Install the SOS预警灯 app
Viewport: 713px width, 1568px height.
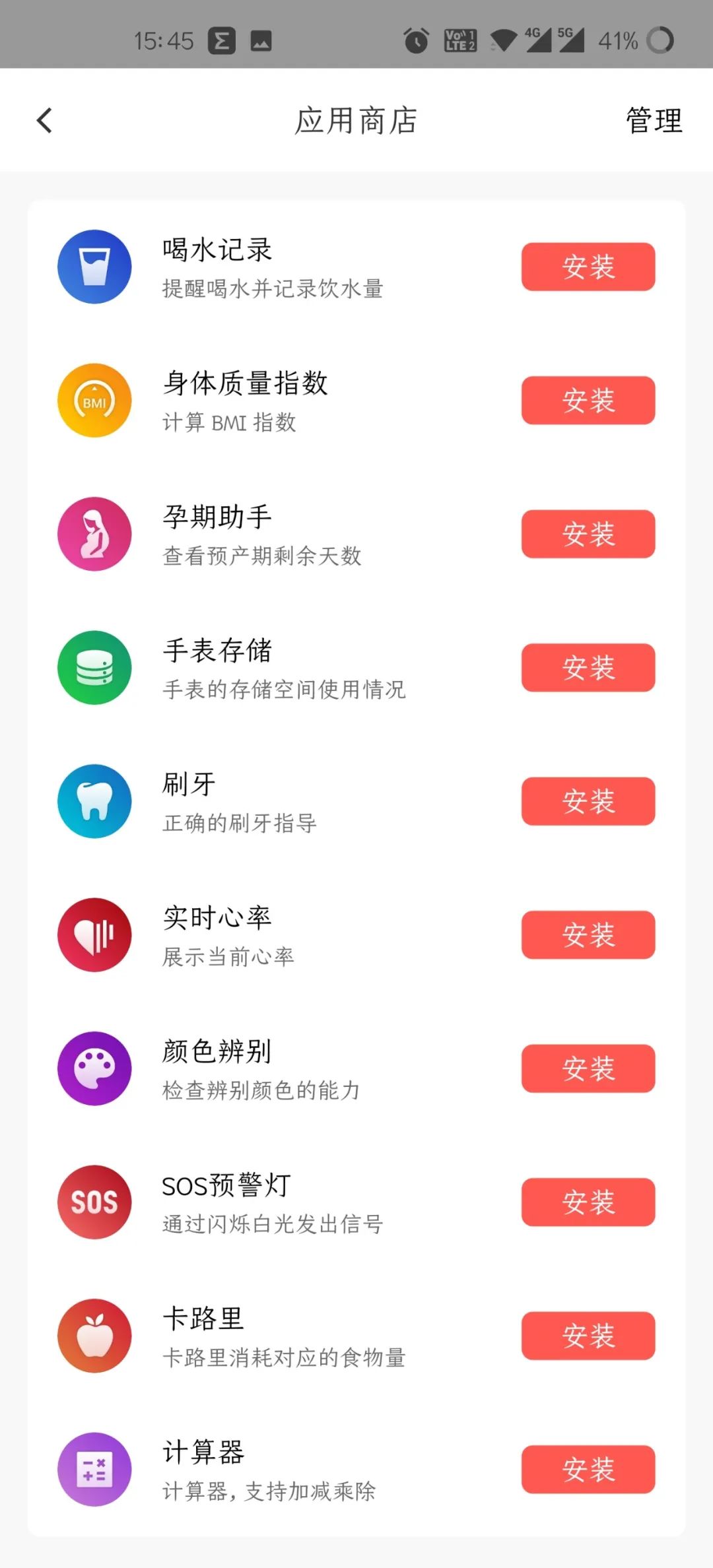point(588,1202)
